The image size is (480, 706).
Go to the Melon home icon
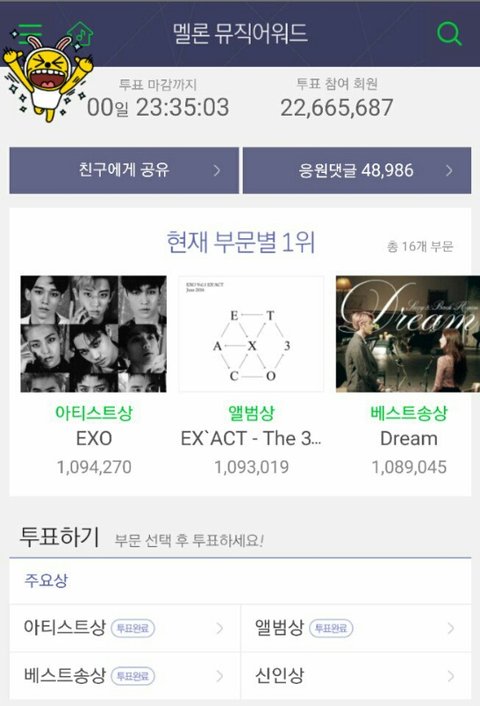click(x=80, y=33)
